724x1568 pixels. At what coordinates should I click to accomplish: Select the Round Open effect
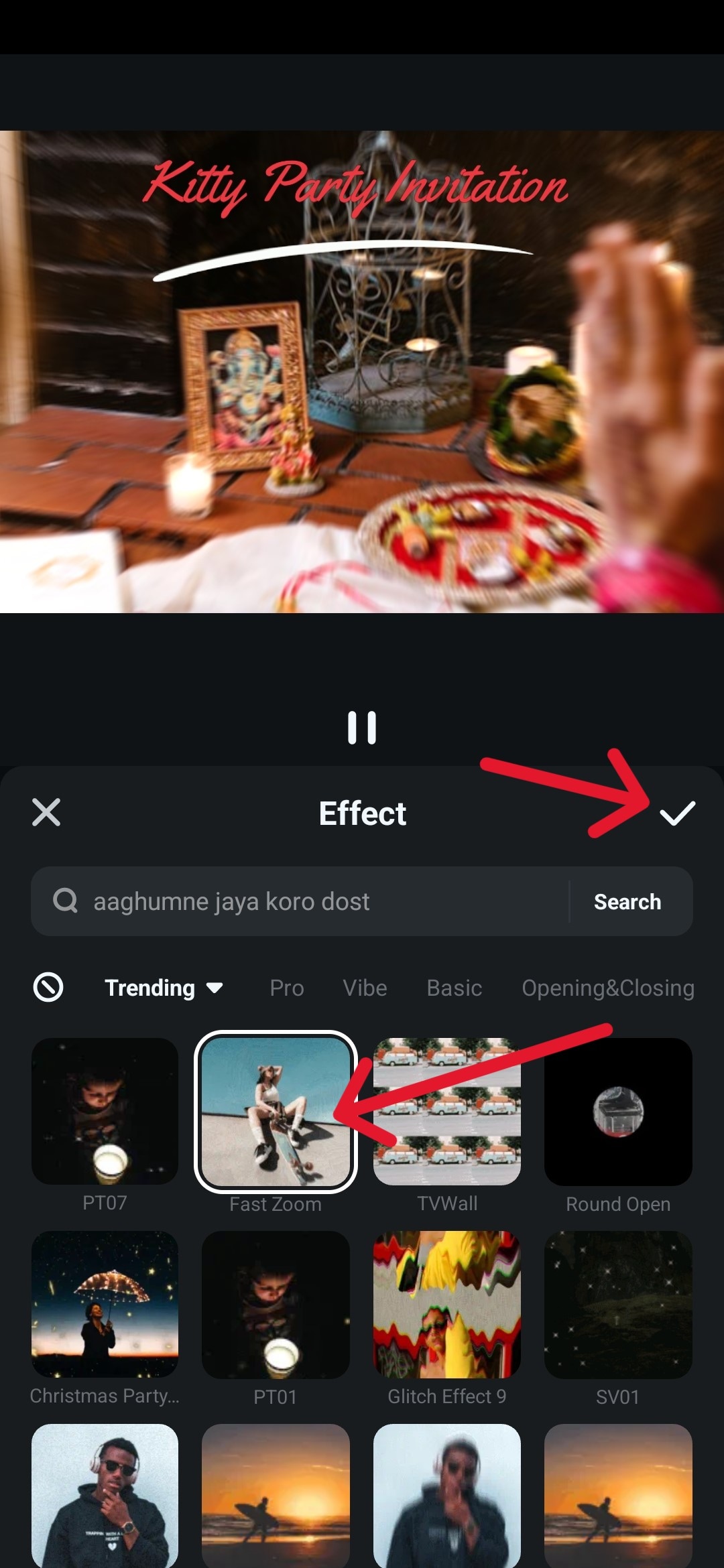[x=618, y=1112]
